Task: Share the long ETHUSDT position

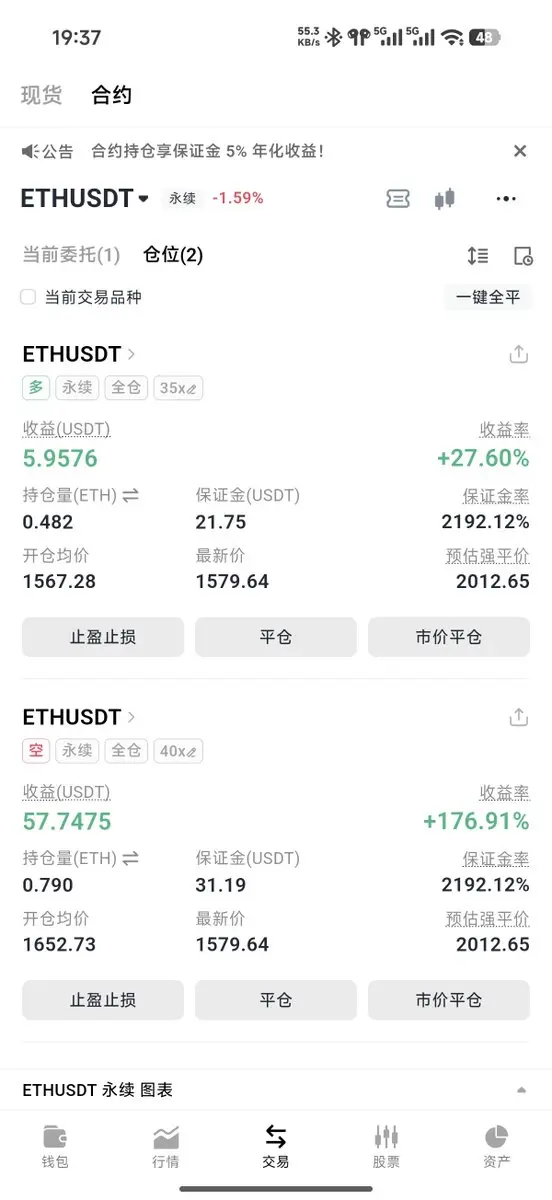Action: 518,354
